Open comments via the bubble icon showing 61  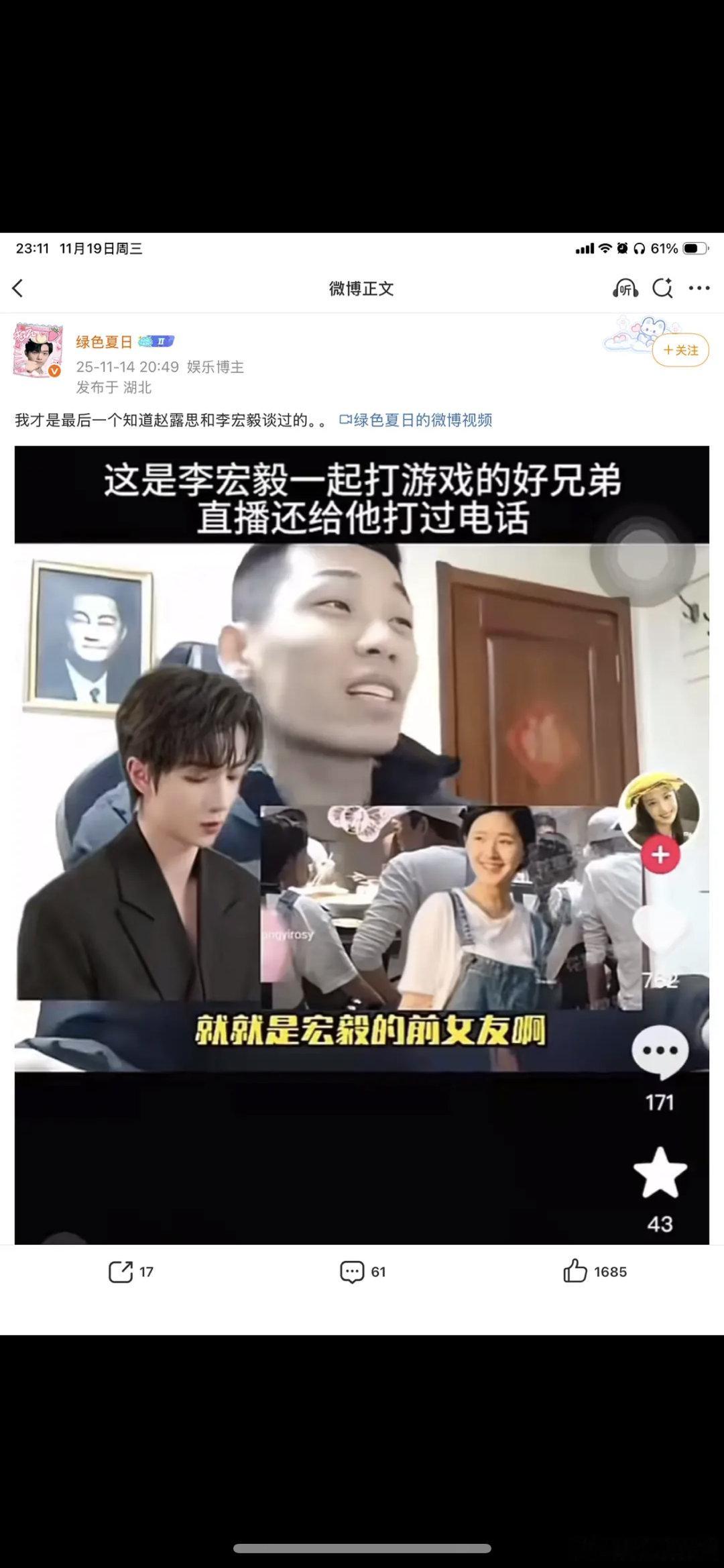pyautogui.click(x=353, y=1270)
